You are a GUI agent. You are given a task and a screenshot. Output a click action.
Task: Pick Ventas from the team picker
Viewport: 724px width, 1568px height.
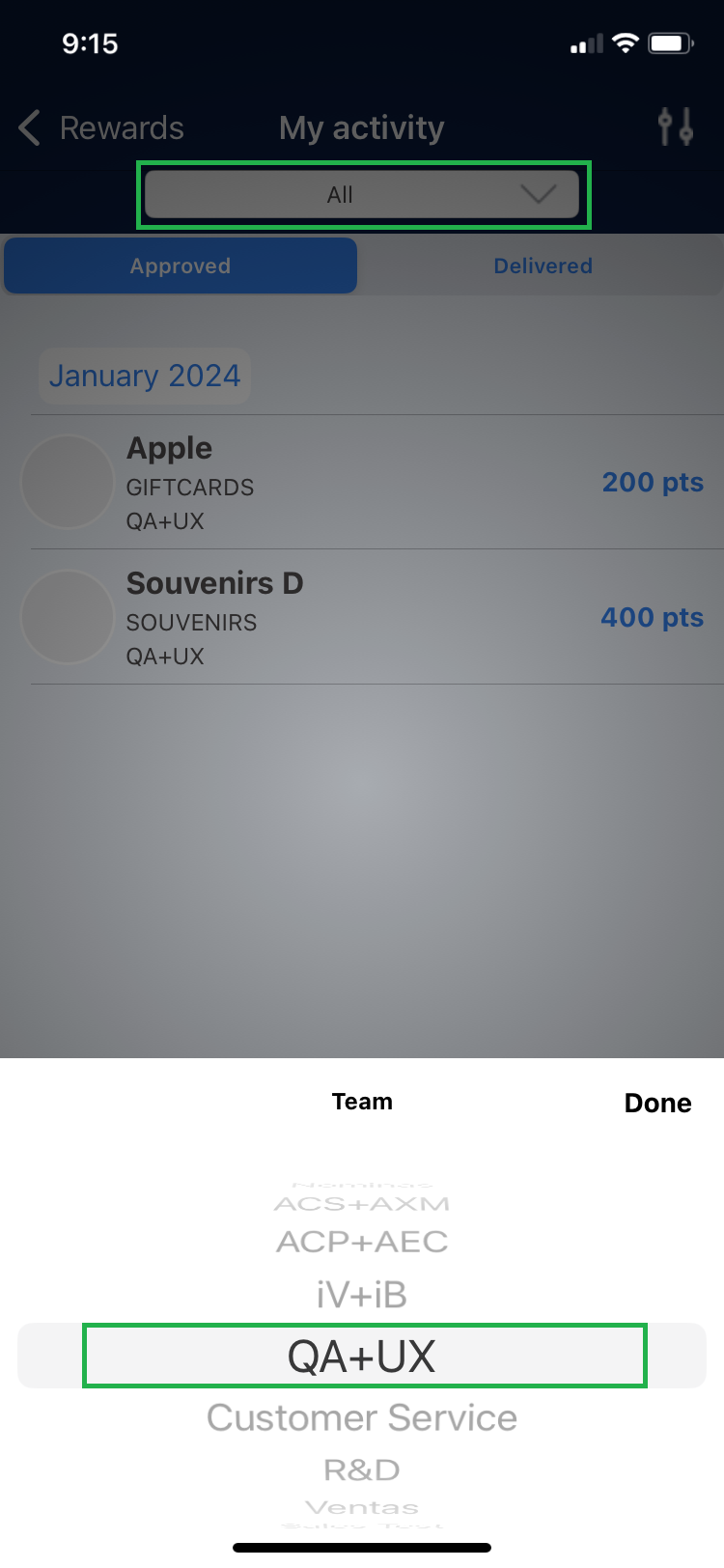pyautogui.click(x=362, y=1507)
